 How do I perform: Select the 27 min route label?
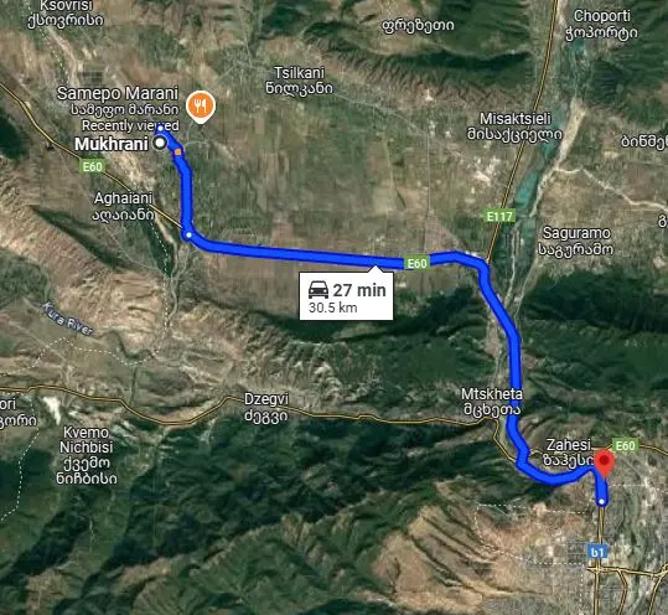point(346,296)
